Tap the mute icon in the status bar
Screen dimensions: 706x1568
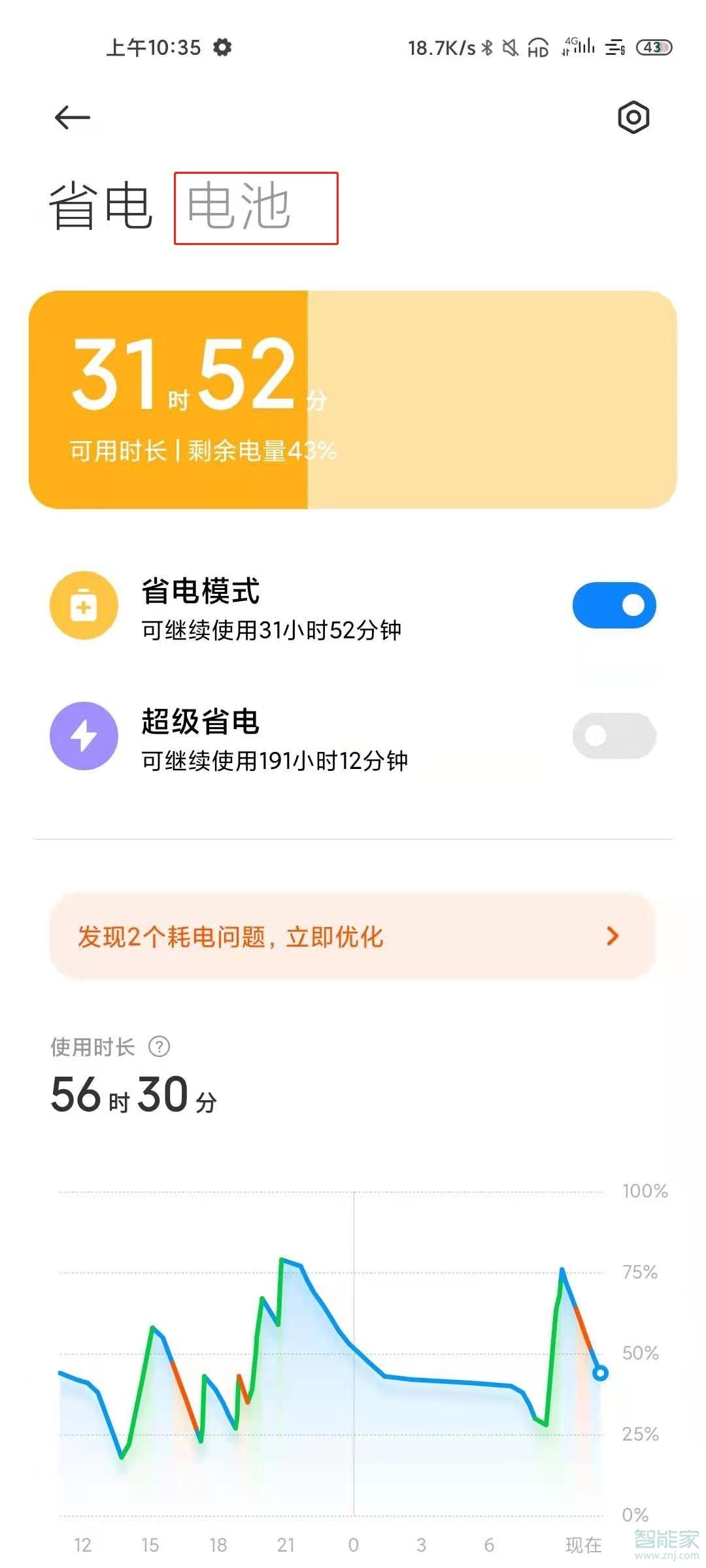coord(509,48)
